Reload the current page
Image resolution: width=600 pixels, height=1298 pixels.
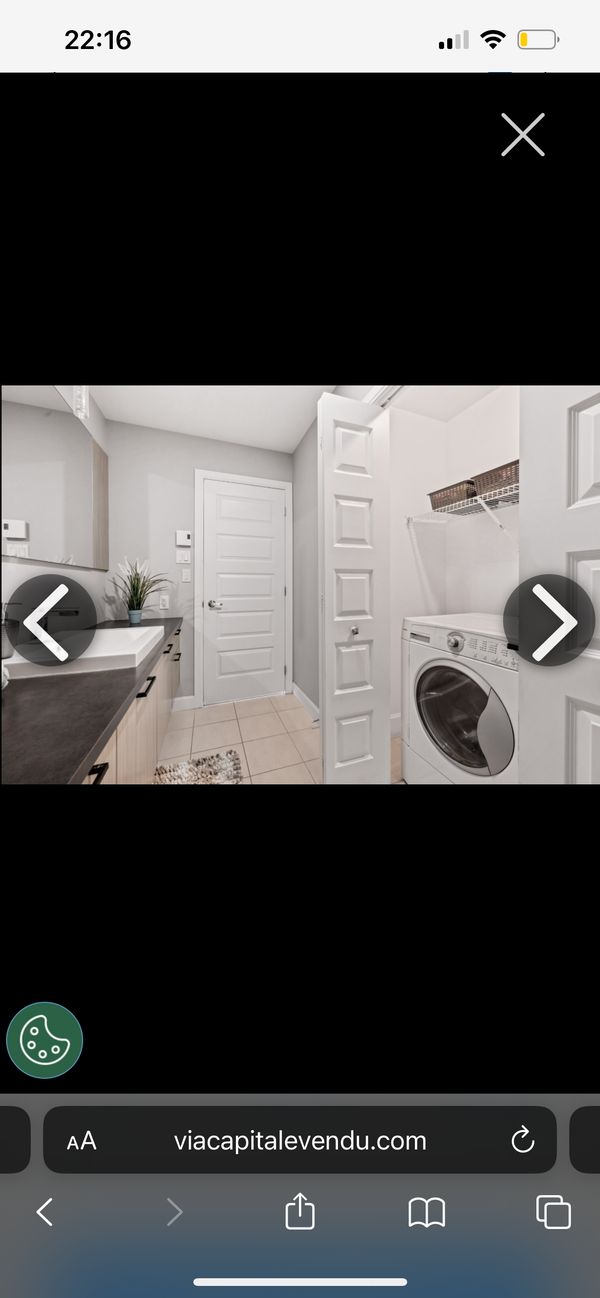click(x=522, y=1141)
